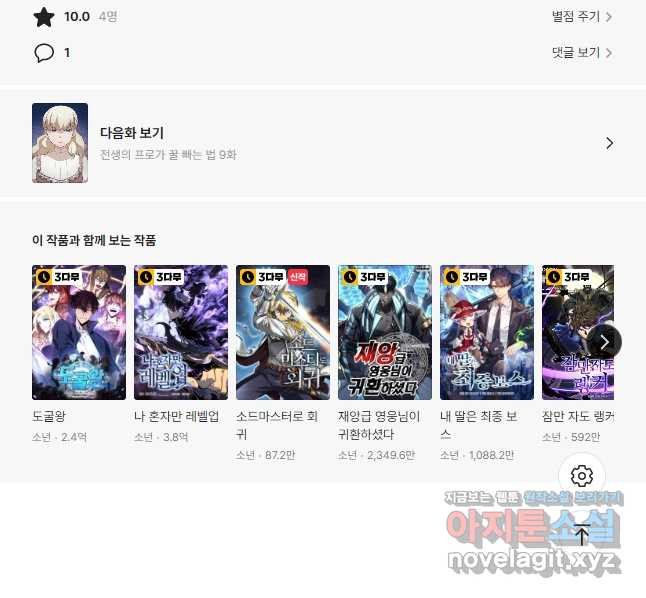646x598 pixels.
Task: Open the 나 혼자만 레벨업 card
Action: (181, 333)
